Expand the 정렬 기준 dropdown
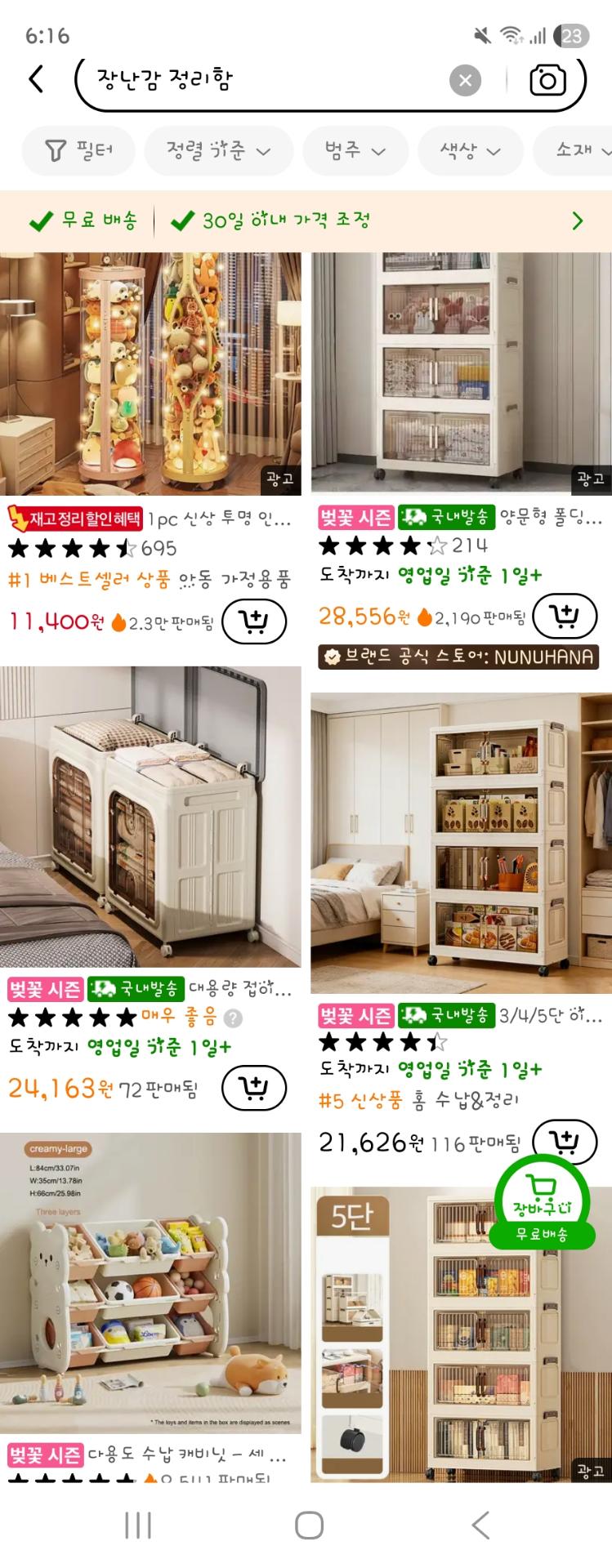 coord(218,151)
